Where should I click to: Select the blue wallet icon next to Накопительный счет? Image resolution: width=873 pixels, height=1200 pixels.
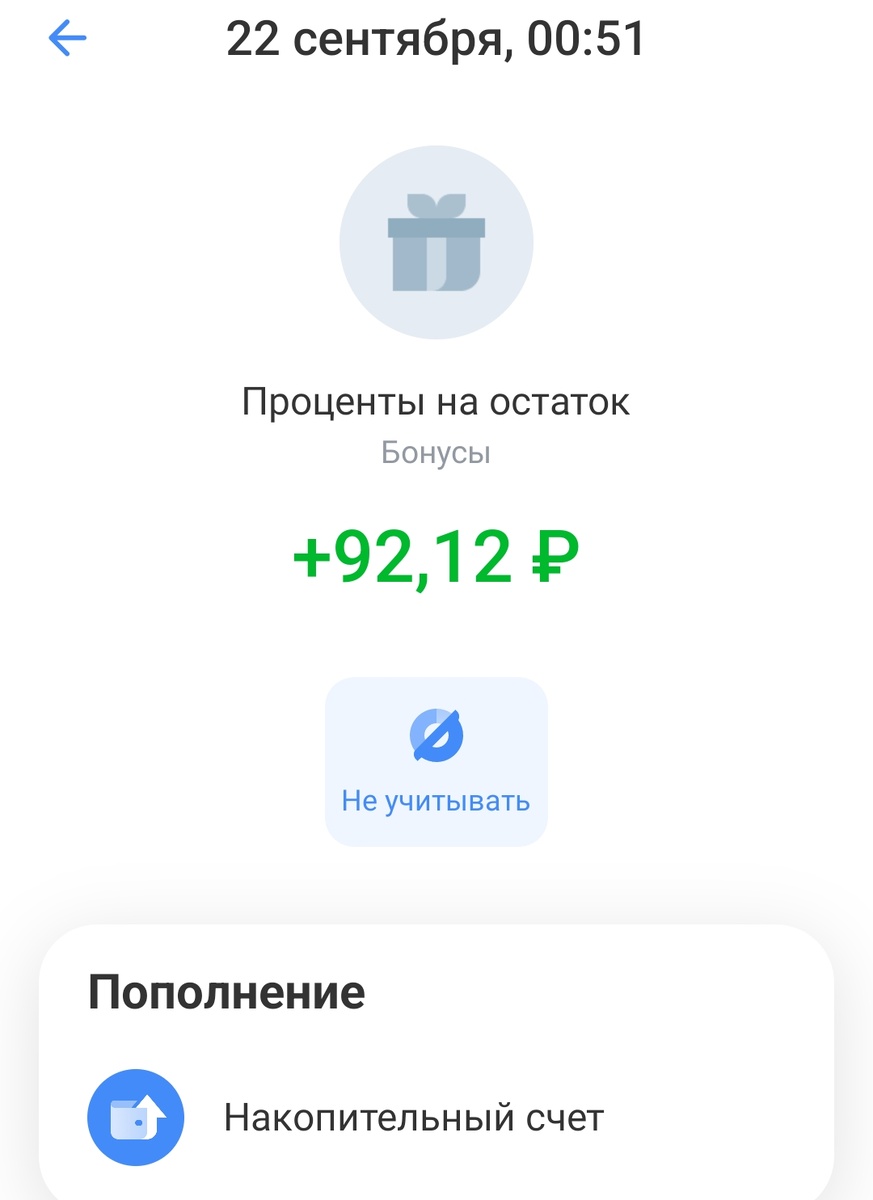pos(135,1117)
